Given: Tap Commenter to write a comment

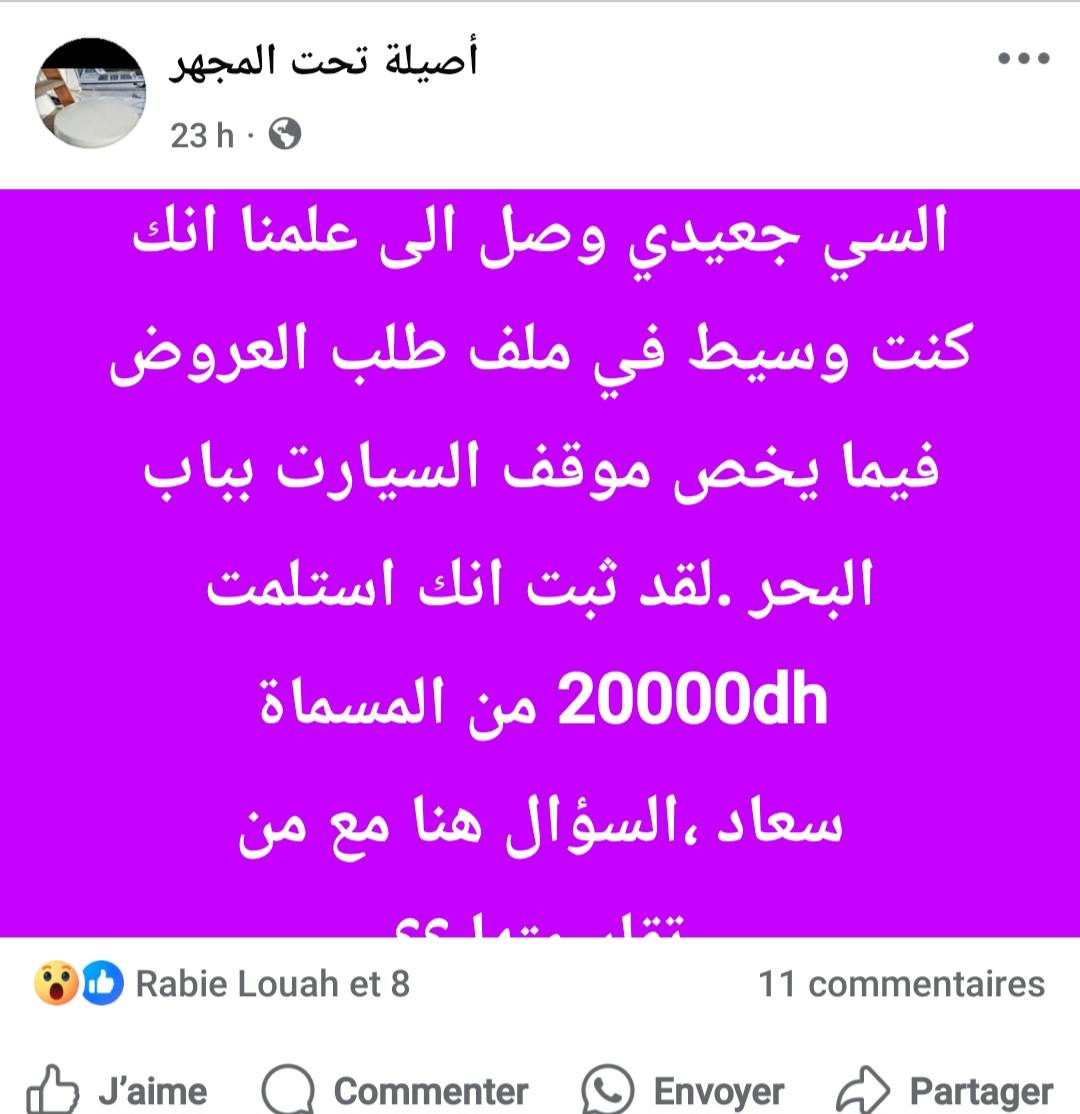Looking at the screenshot, I should point(395,1089).
